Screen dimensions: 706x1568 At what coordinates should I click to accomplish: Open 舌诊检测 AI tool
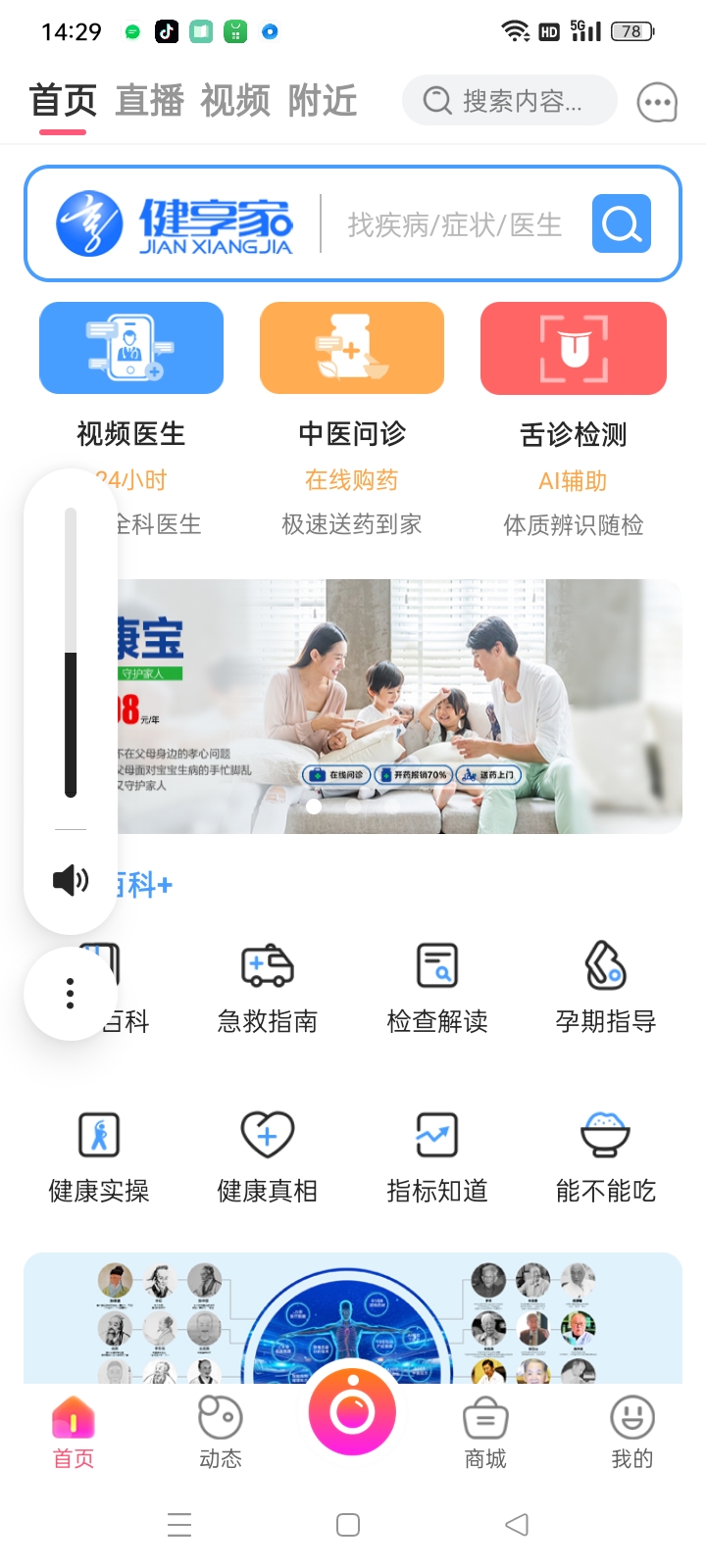point(574,349)
